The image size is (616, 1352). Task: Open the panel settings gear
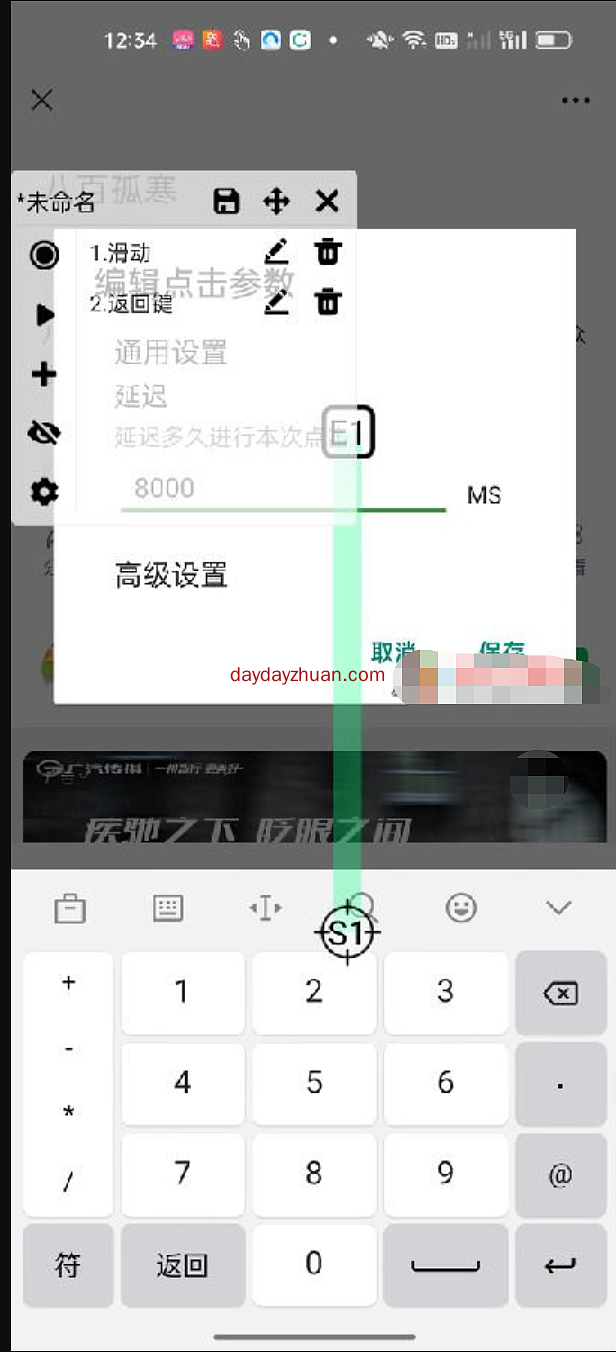(44, 492)
